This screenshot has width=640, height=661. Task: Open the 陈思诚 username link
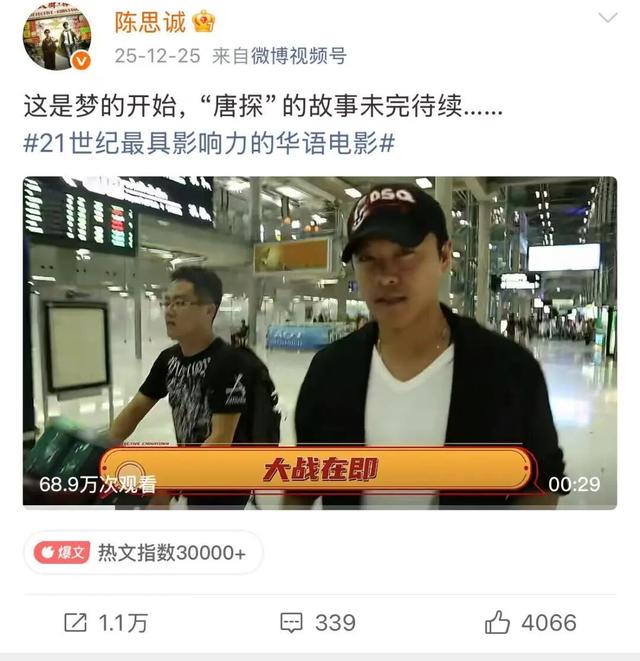coord(153,22)
